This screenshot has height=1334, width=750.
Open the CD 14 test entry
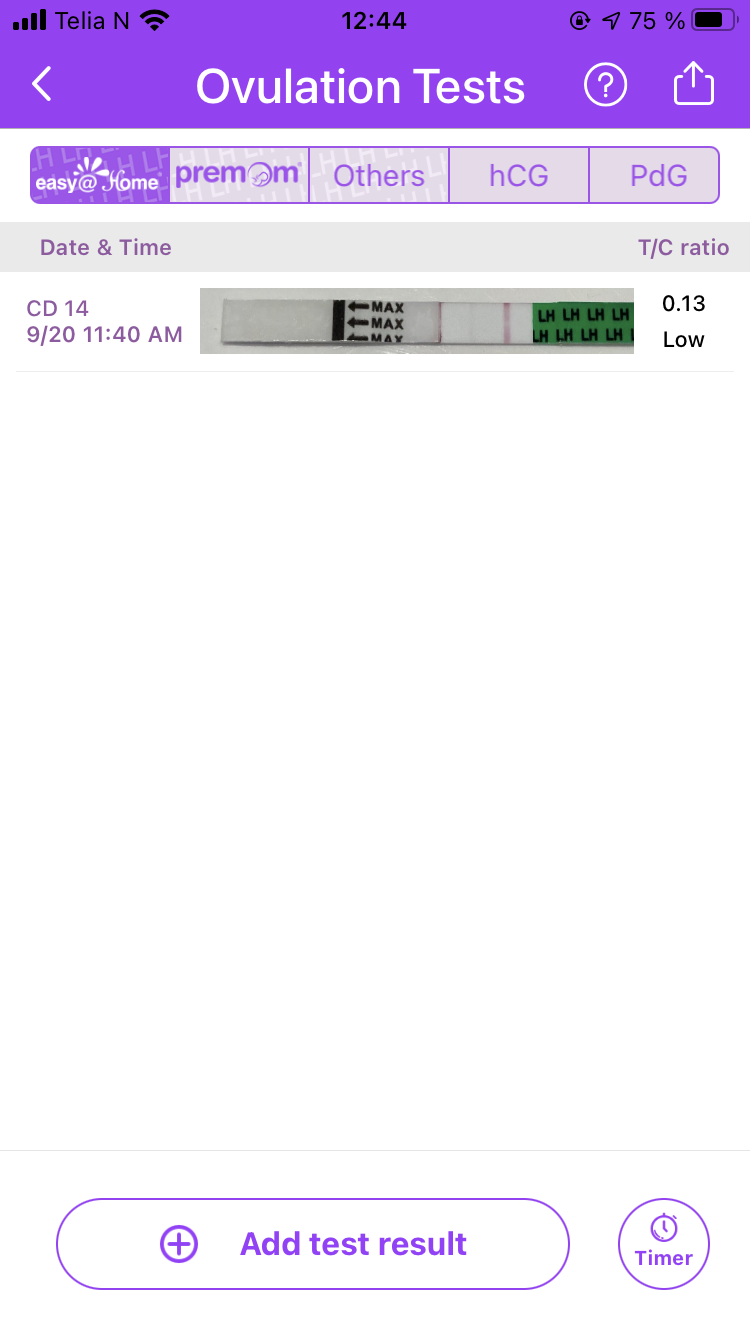[374, 322]
